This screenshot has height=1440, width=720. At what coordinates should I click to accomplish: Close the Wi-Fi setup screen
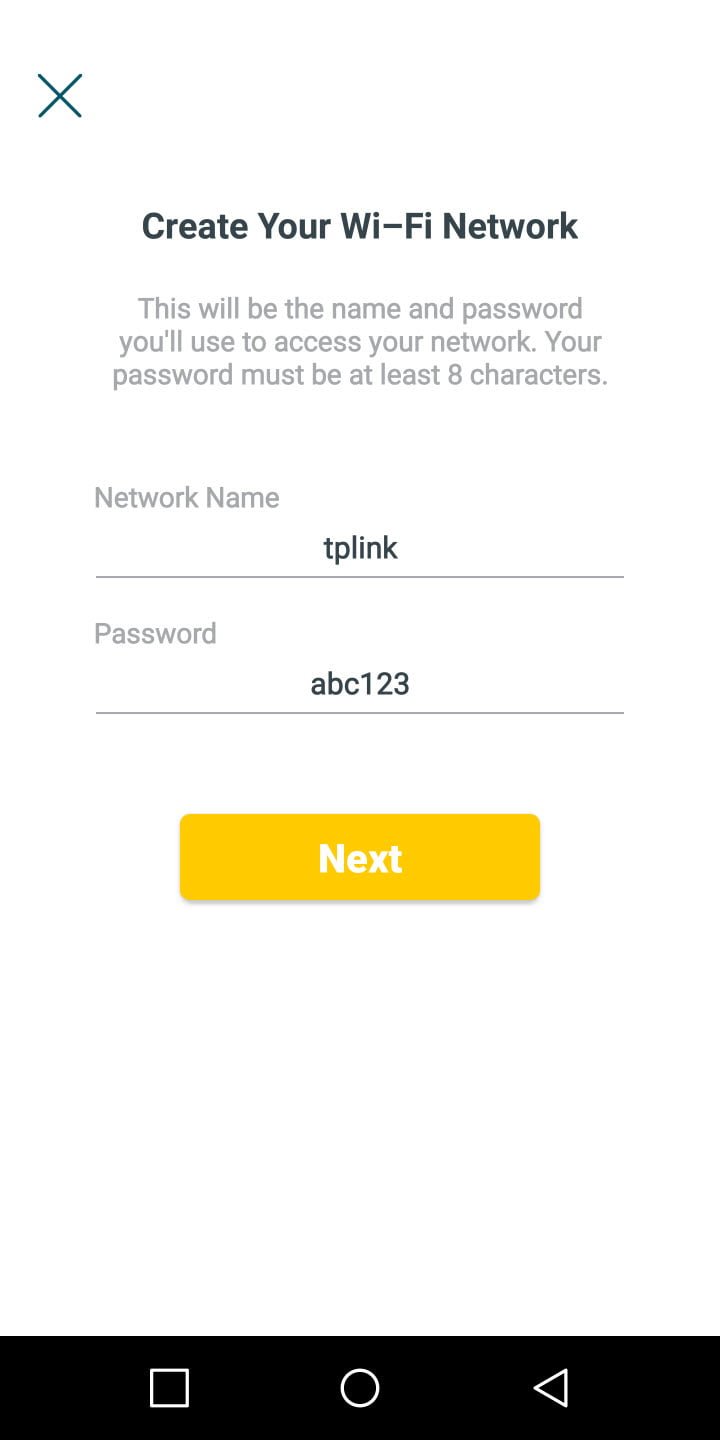pos(60,96)
